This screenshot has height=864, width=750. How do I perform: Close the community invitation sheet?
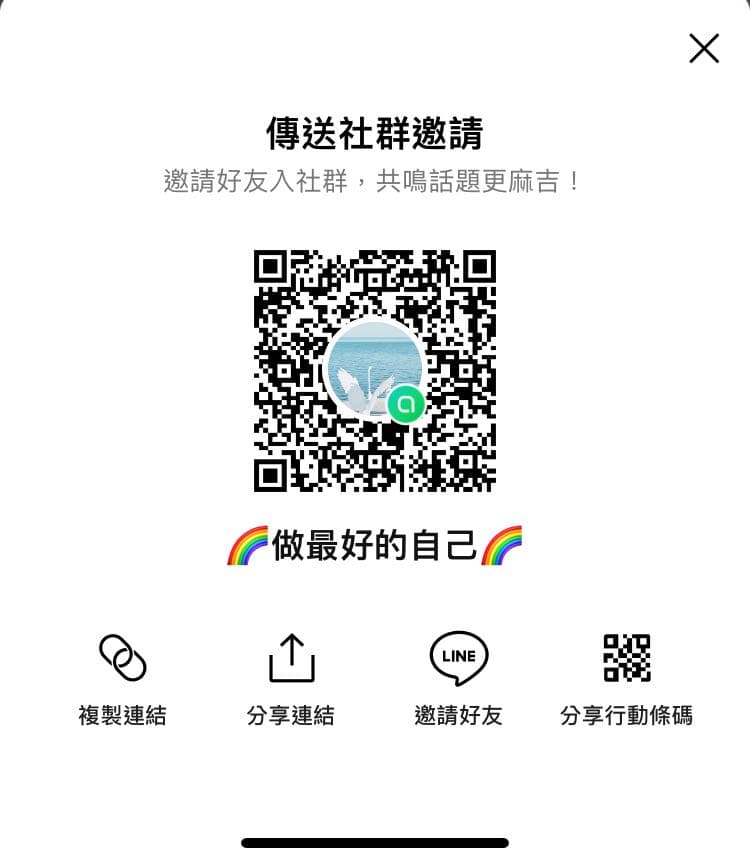pyautogui.click(x=704, y=48)
